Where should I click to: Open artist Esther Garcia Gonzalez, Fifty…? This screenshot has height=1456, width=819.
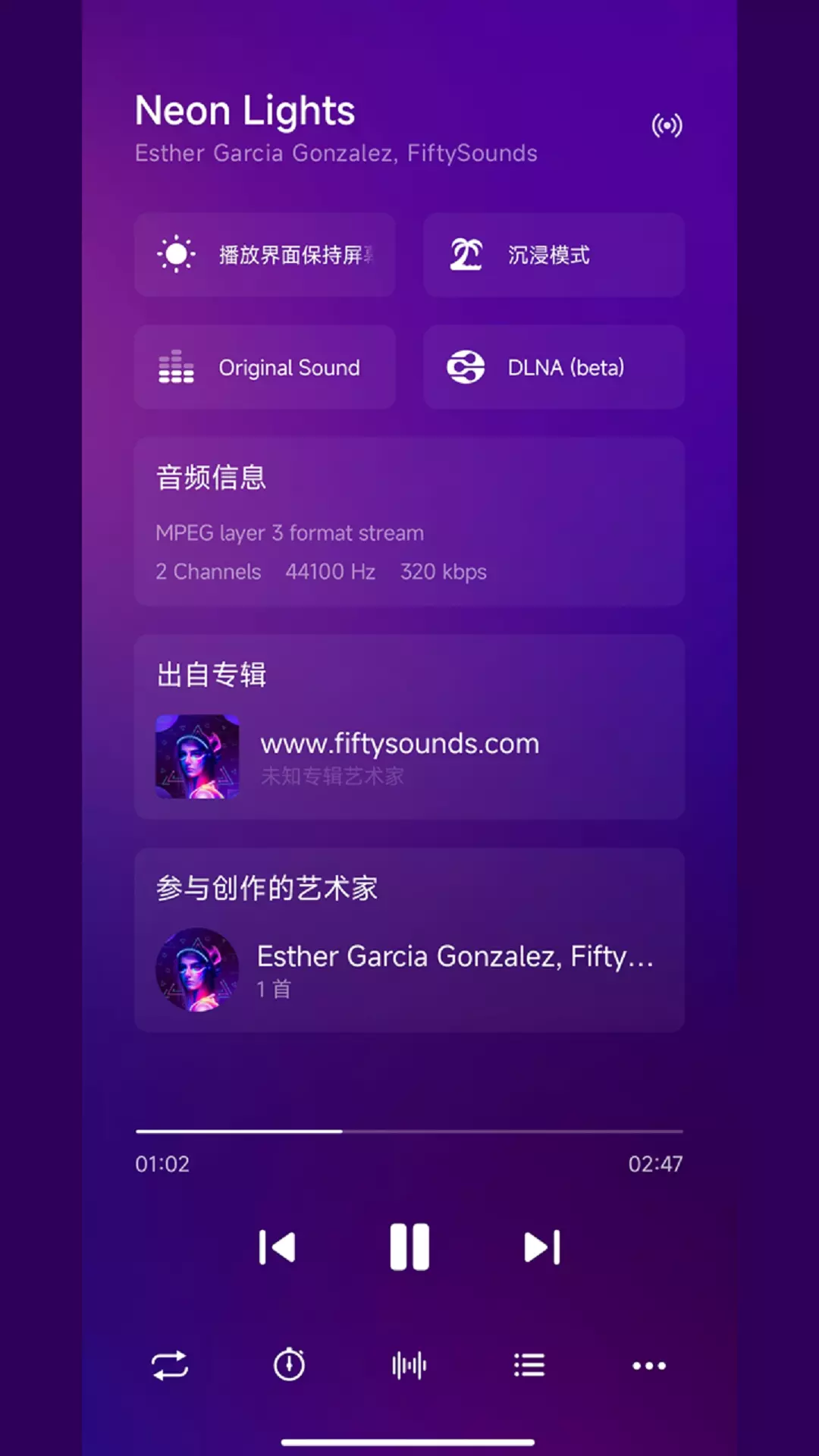click(x=409, y=970)
